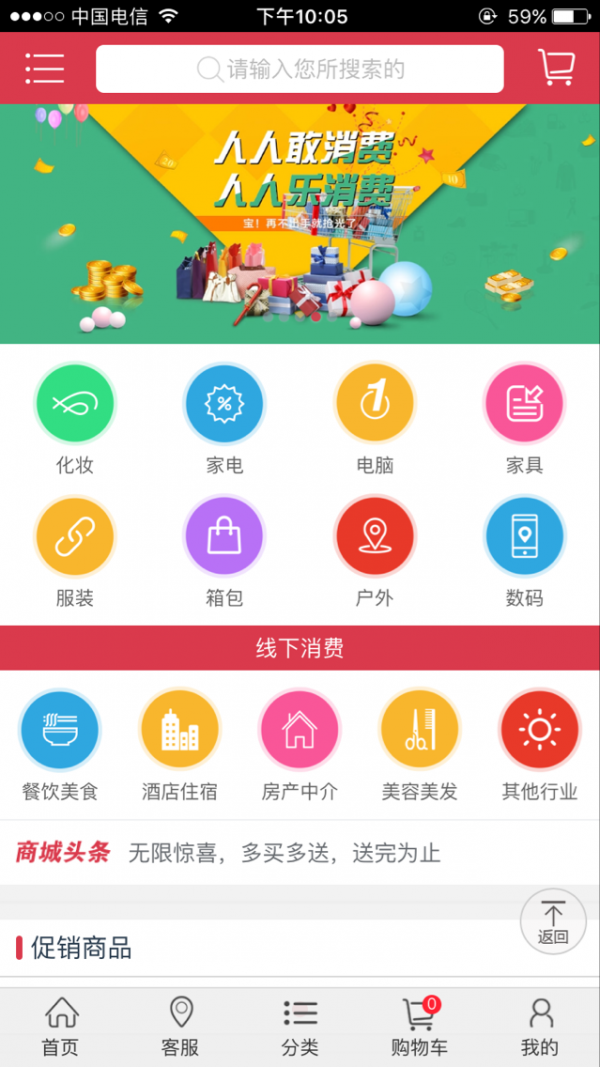Open the hamburger menu in header
This screenshot has height=1067, width=600.
[44, 68]
